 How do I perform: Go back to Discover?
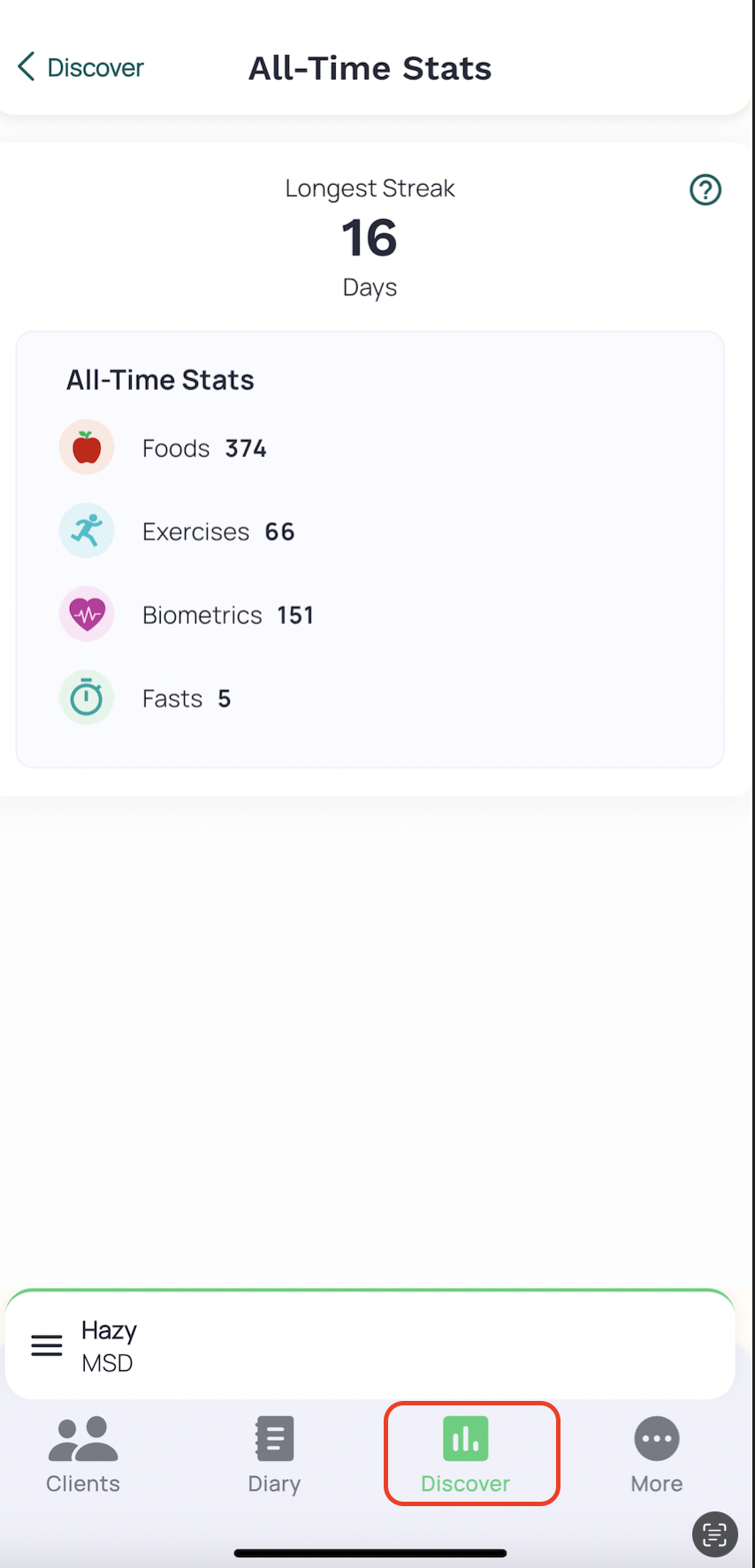coord(80,67)
